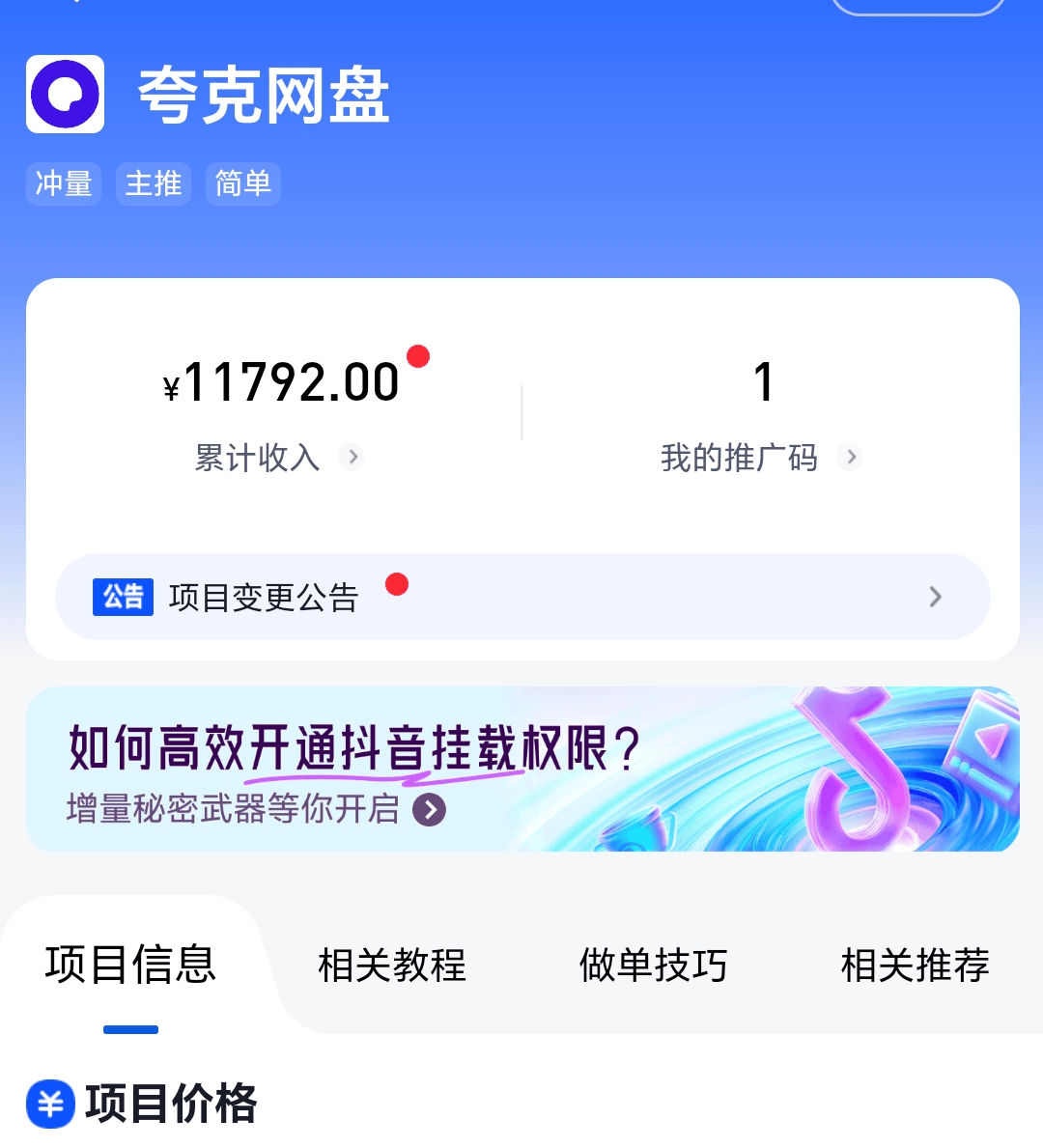Viewport: 1043px width, 1148px height.
Task: Open 项目变更公告 with the right chevron
Action: 935,597
